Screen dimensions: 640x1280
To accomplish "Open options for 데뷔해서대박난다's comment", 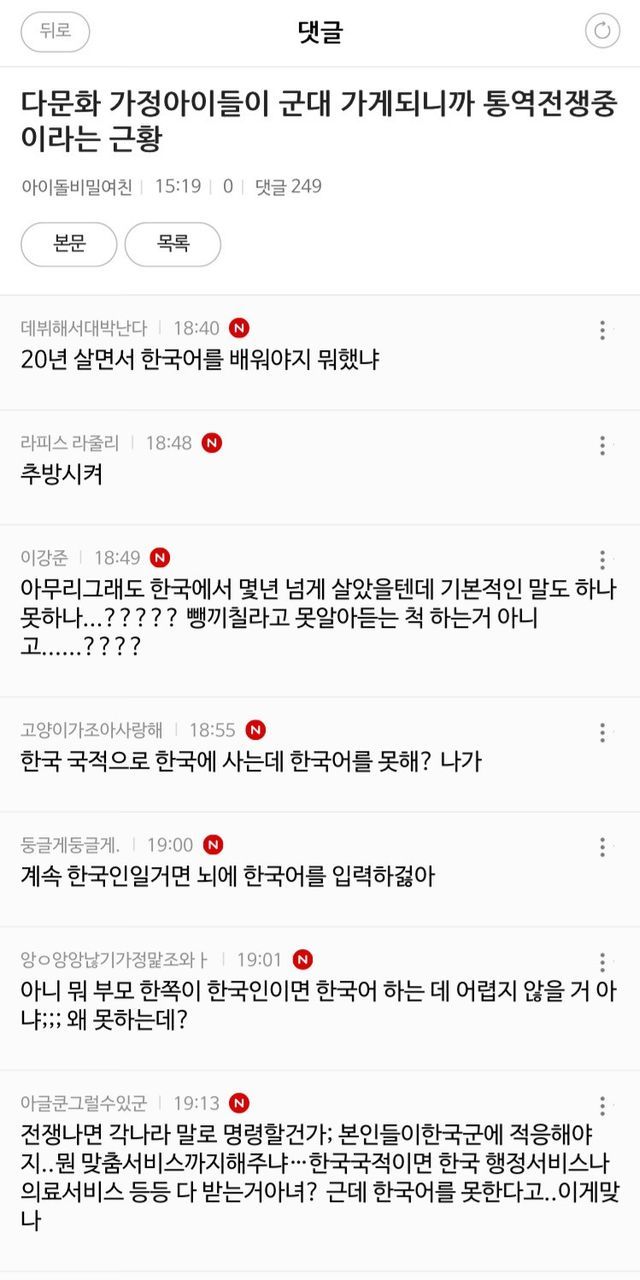I will tap(602, 330).
